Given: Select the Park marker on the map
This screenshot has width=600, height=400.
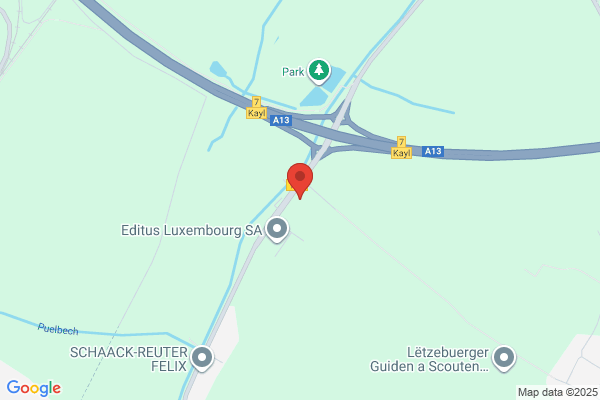Looking at the screenshot, I should click(x=319, y=70).
